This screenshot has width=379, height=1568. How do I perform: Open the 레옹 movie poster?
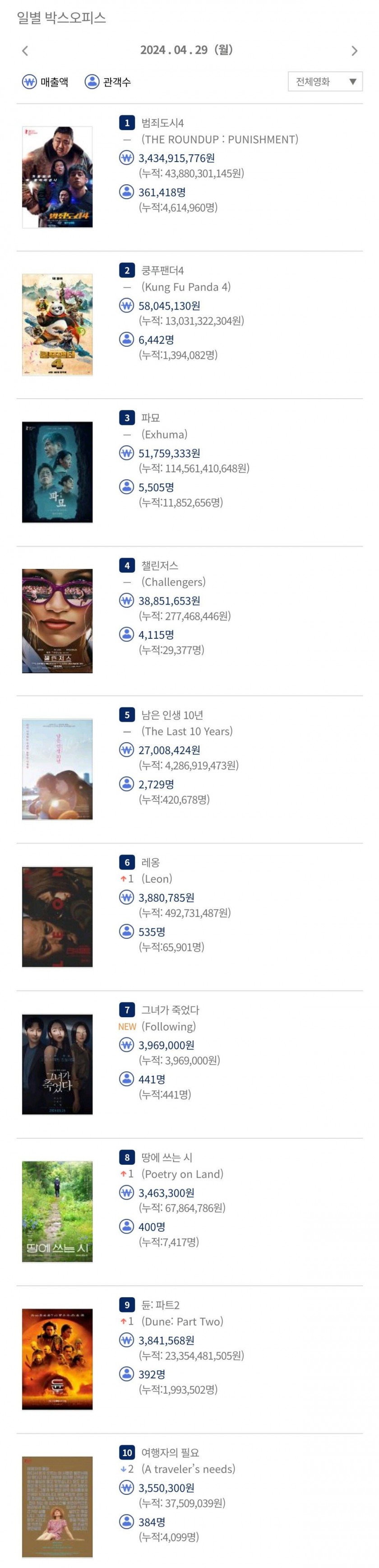click(x=57, y=917)
